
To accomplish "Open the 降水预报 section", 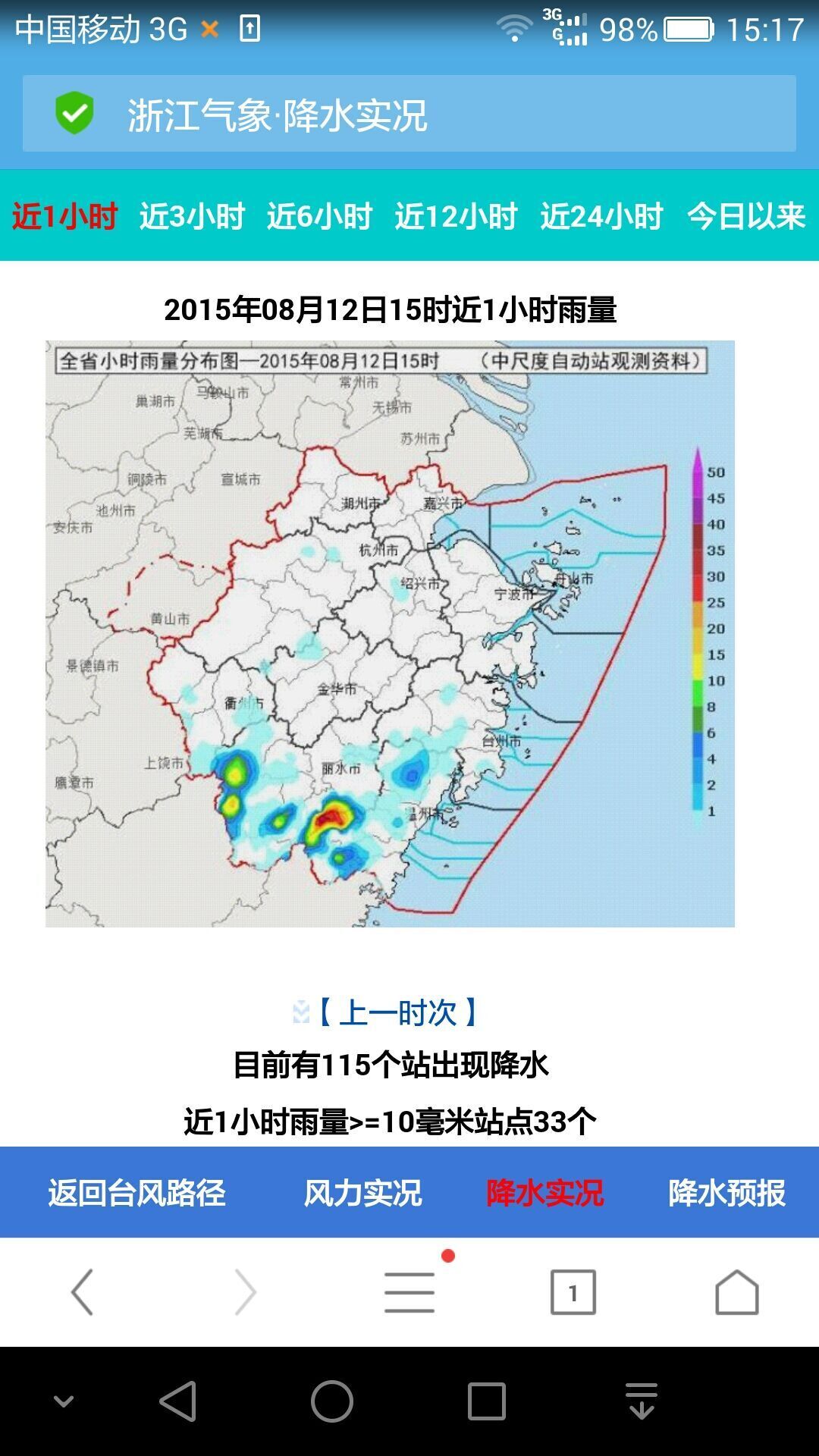I will [726, 1193].
